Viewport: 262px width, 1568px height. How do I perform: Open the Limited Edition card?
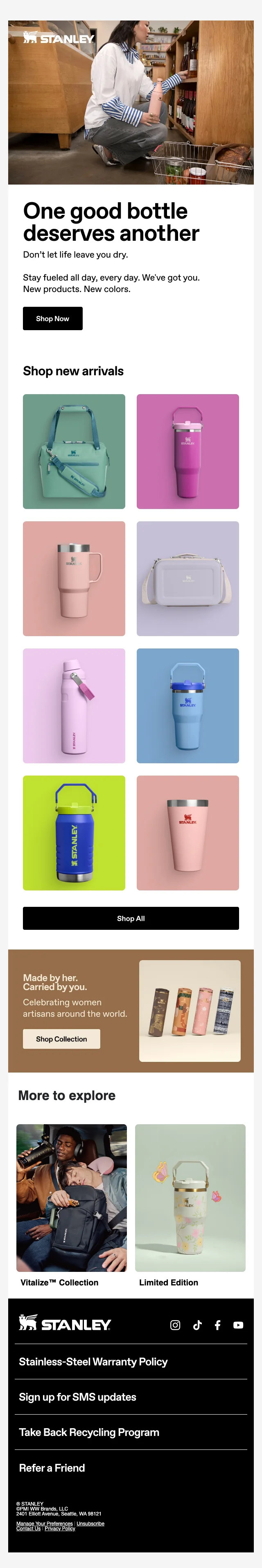point(190,1197)
